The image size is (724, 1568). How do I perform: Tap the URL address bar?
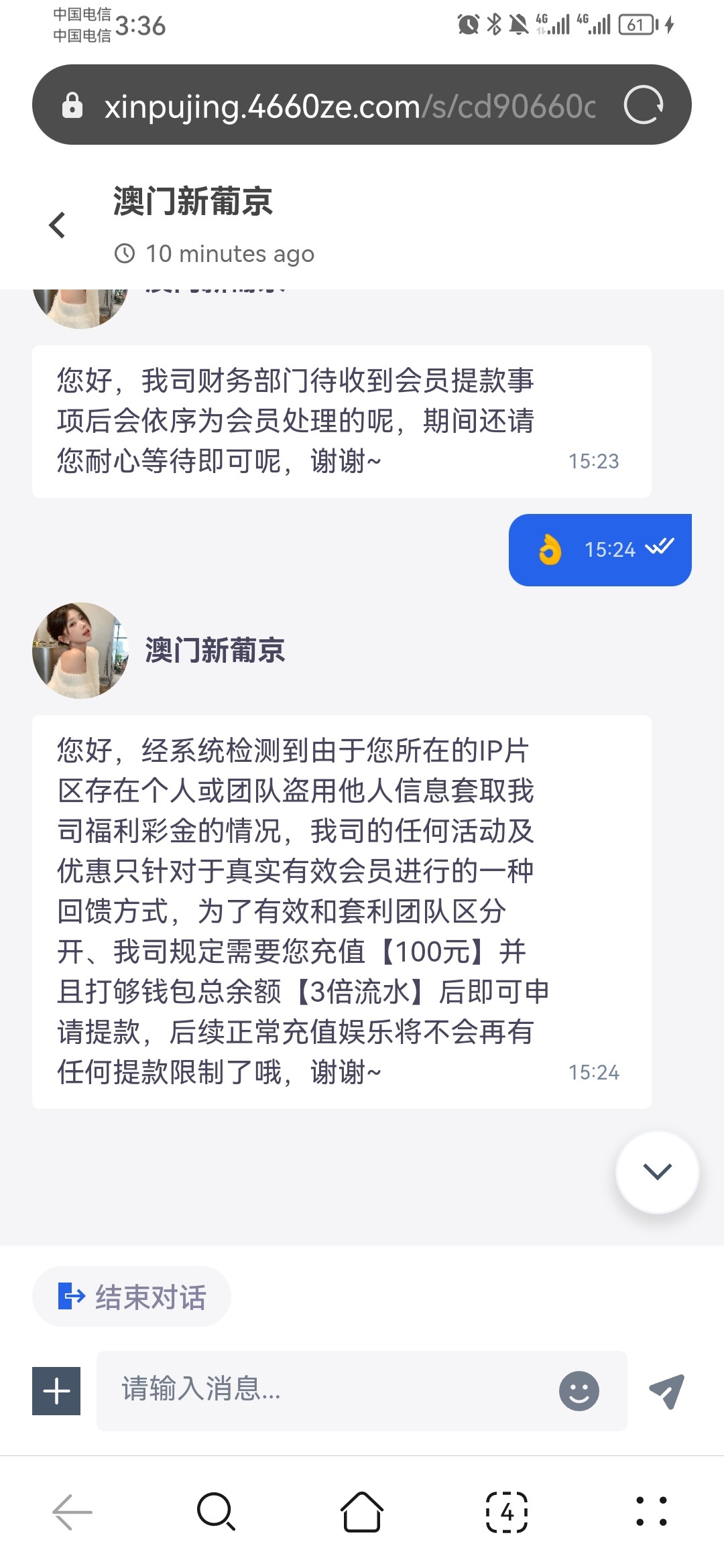click(x=349, y=106)
